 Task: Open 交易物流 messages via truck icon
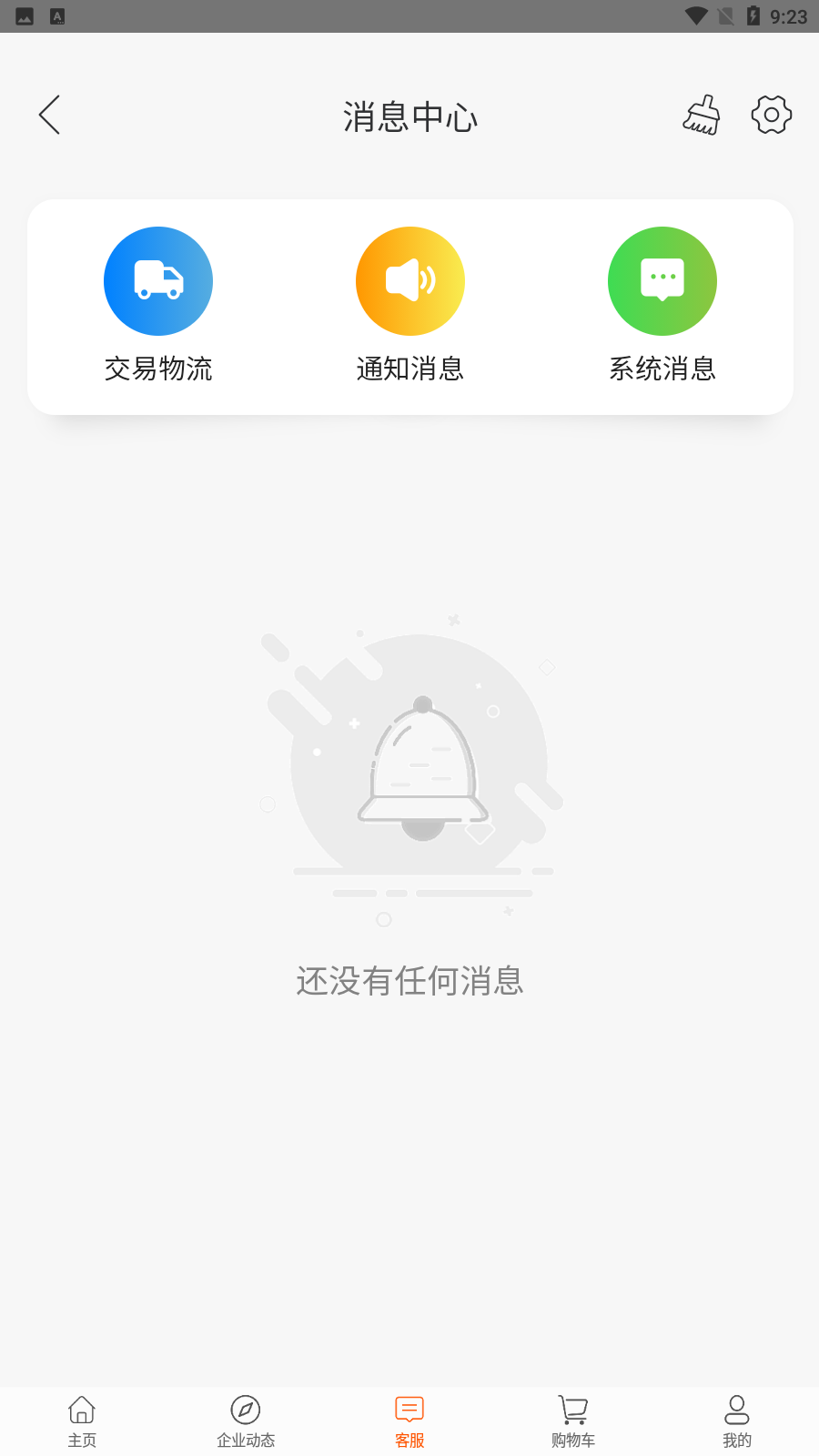click(158, 281)
